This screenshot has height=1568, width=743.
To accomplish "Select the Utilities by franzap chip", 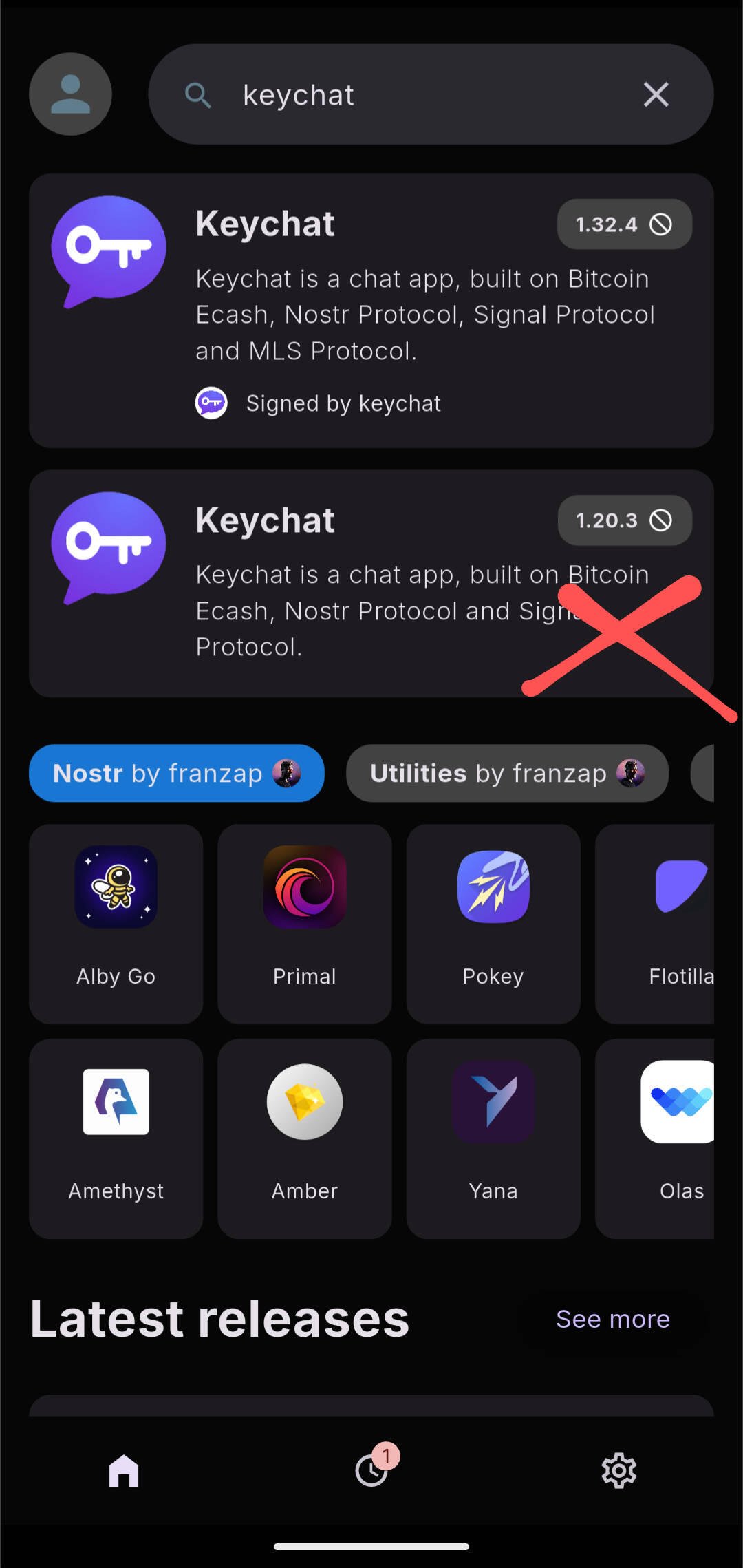I will tap(507, 773).
